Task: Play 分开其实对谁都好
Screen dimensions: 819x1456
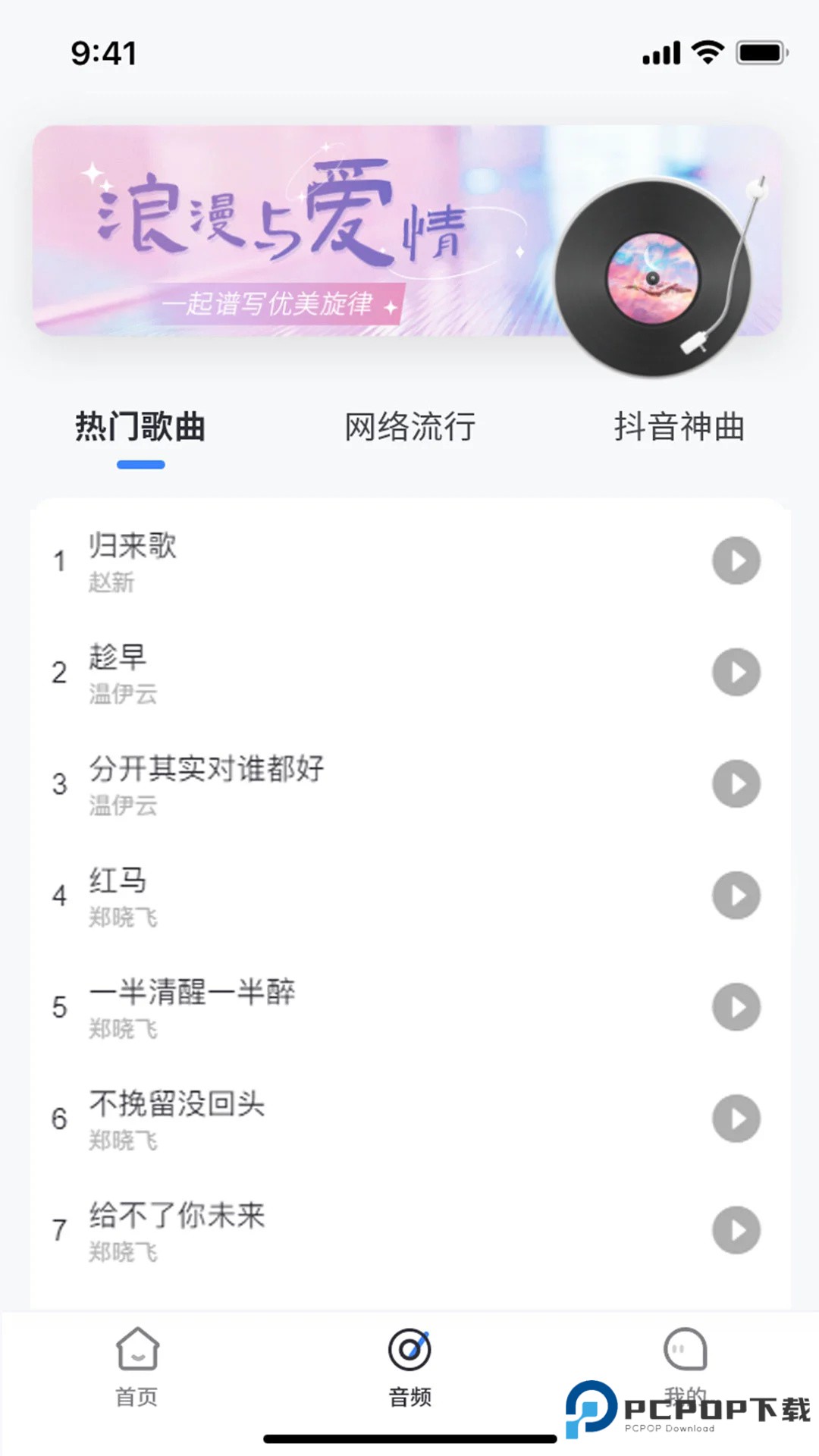Action: (x=735, y=783)
